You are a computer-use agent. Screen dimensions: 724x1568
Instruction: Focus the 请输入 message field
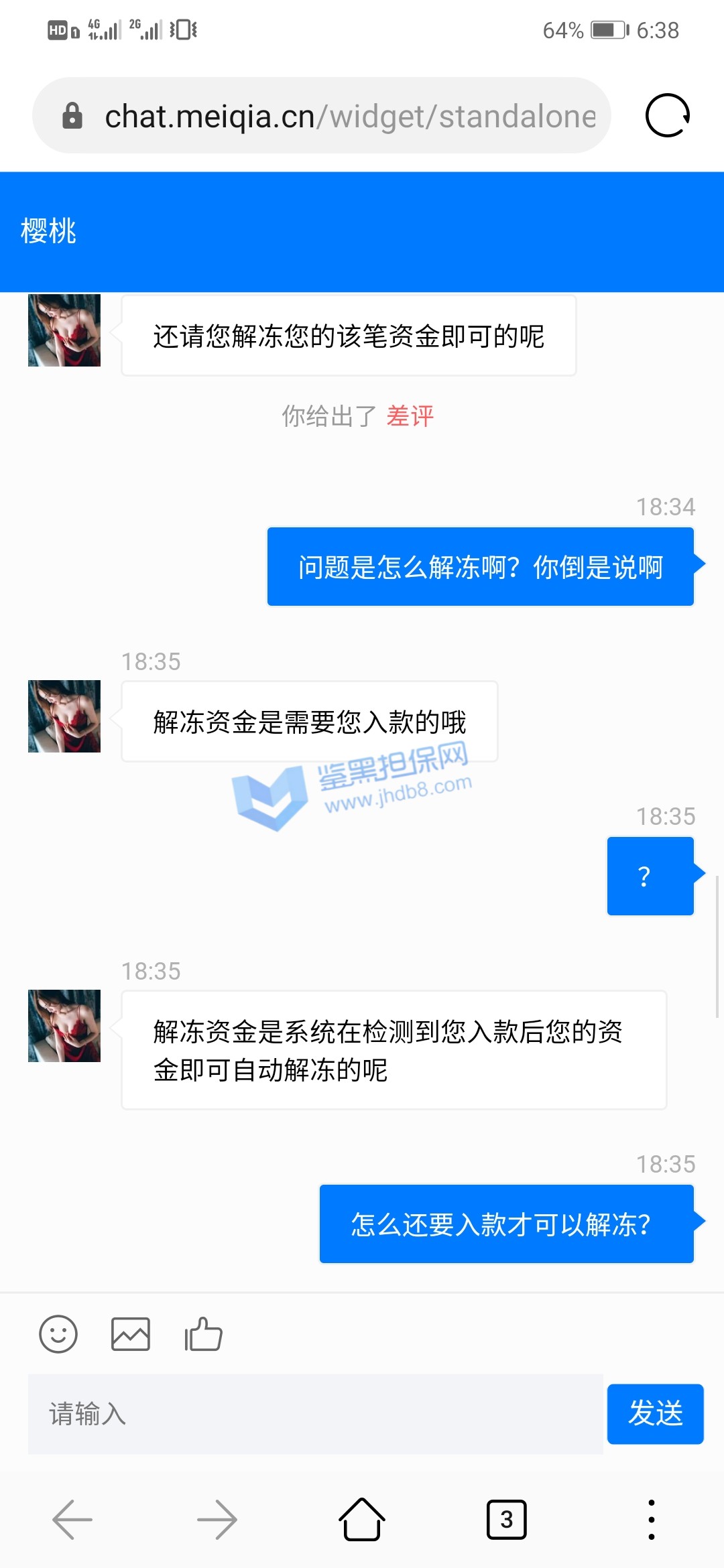tap(315, 1414)
